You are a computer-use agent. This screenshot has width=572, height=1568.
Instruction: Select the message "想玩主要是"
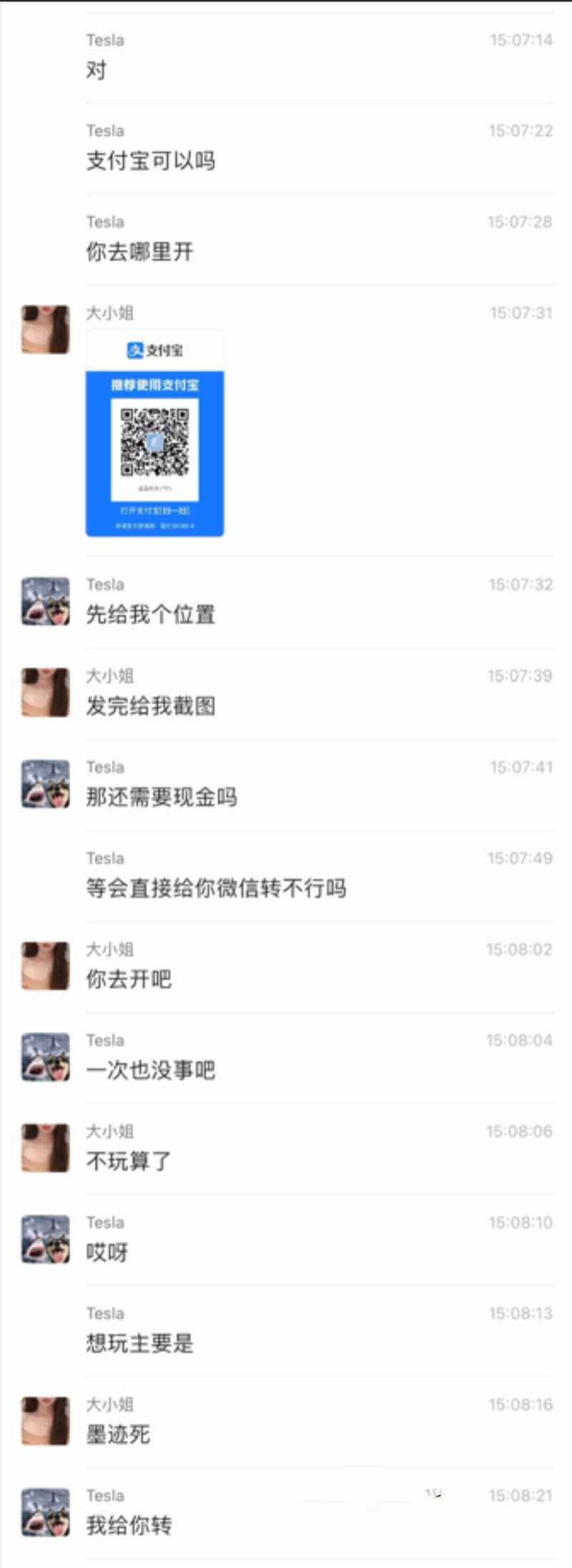139,1345
